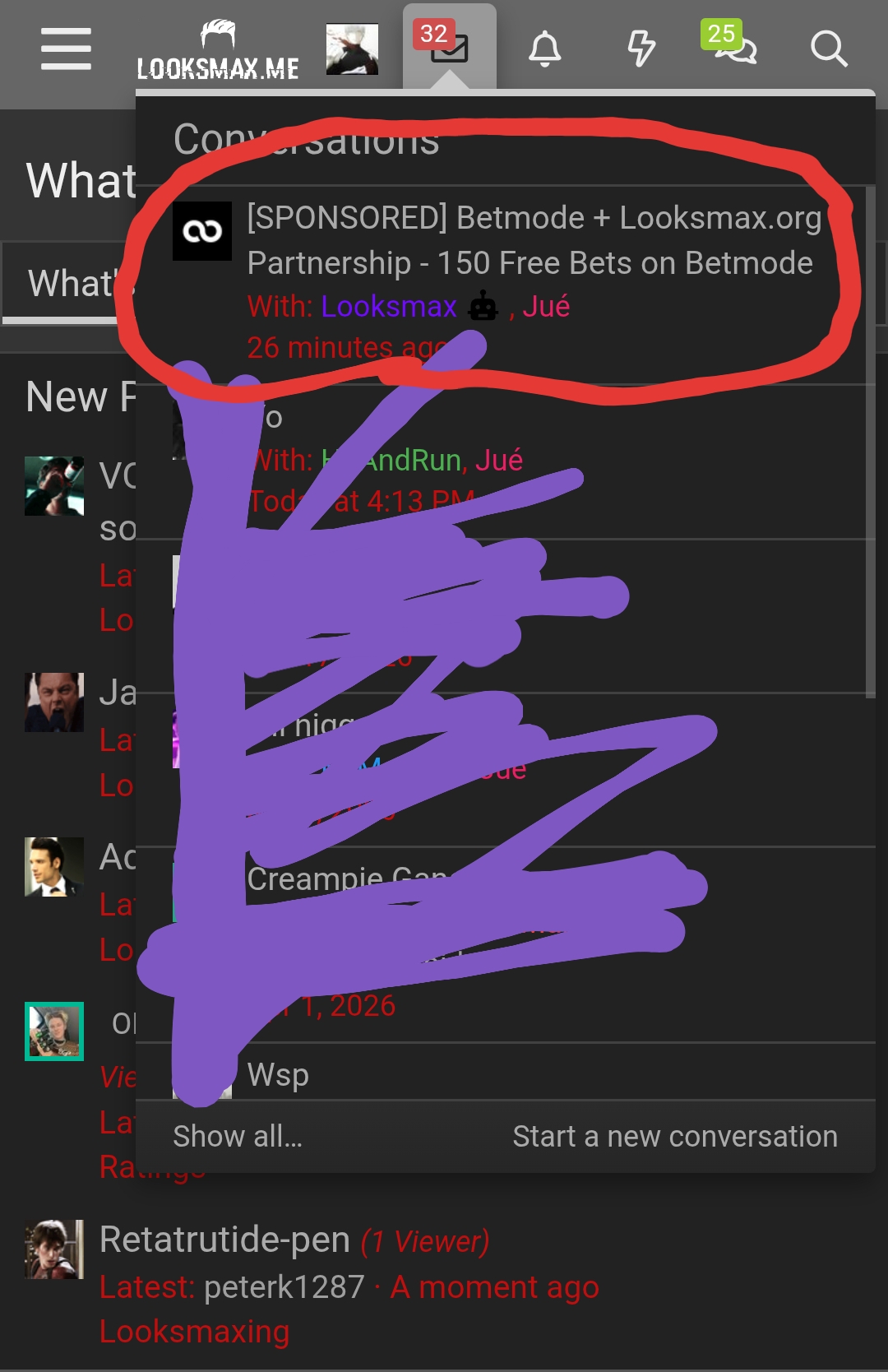The width and height of the screenshot is (888, 1372).
Task: Show all conversations
Action: coord(238,1136)
